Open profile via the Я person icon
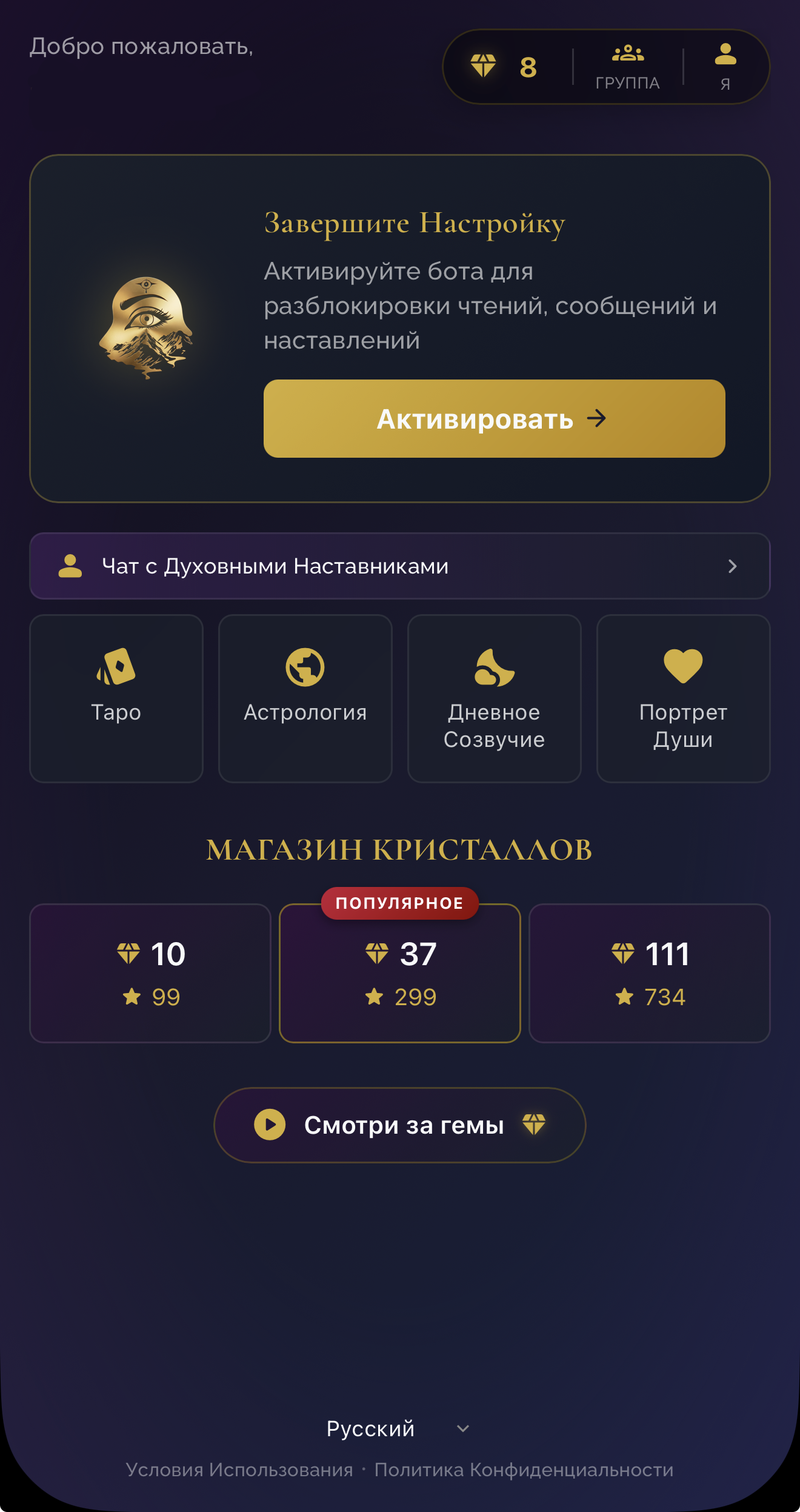Screen dimensions: 800x1512 coord(725,58)
